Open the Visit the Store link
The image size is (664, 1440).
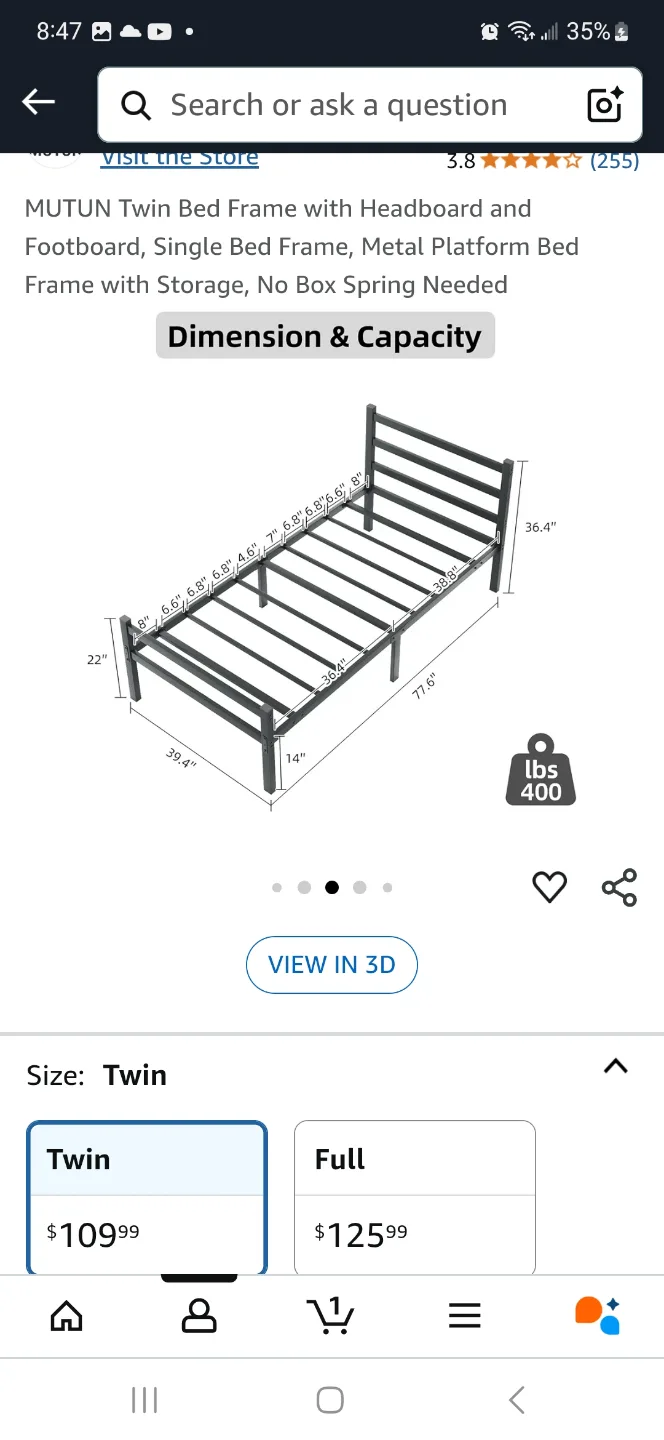coord(180,157)
